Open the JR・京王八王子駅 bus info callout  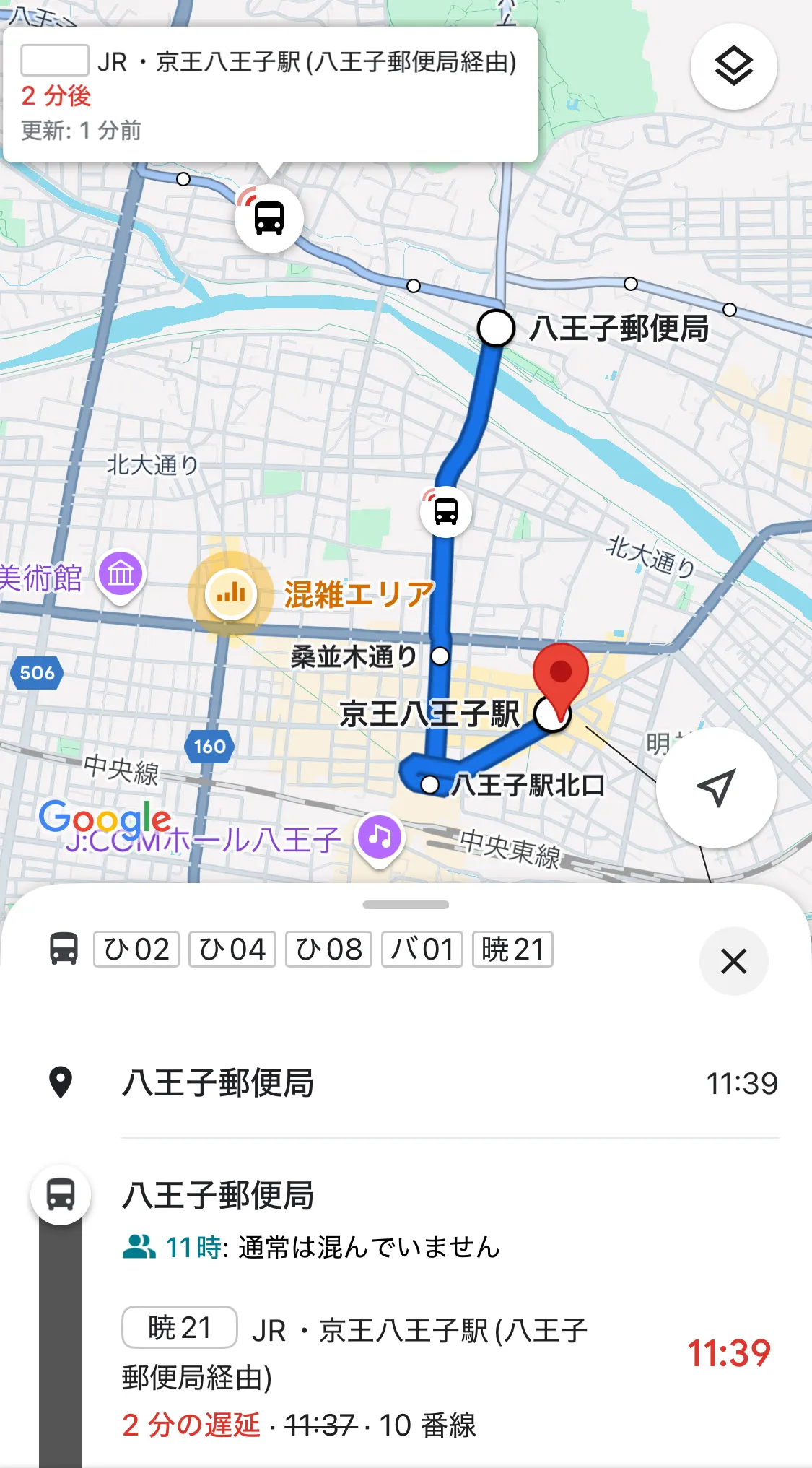270,94
